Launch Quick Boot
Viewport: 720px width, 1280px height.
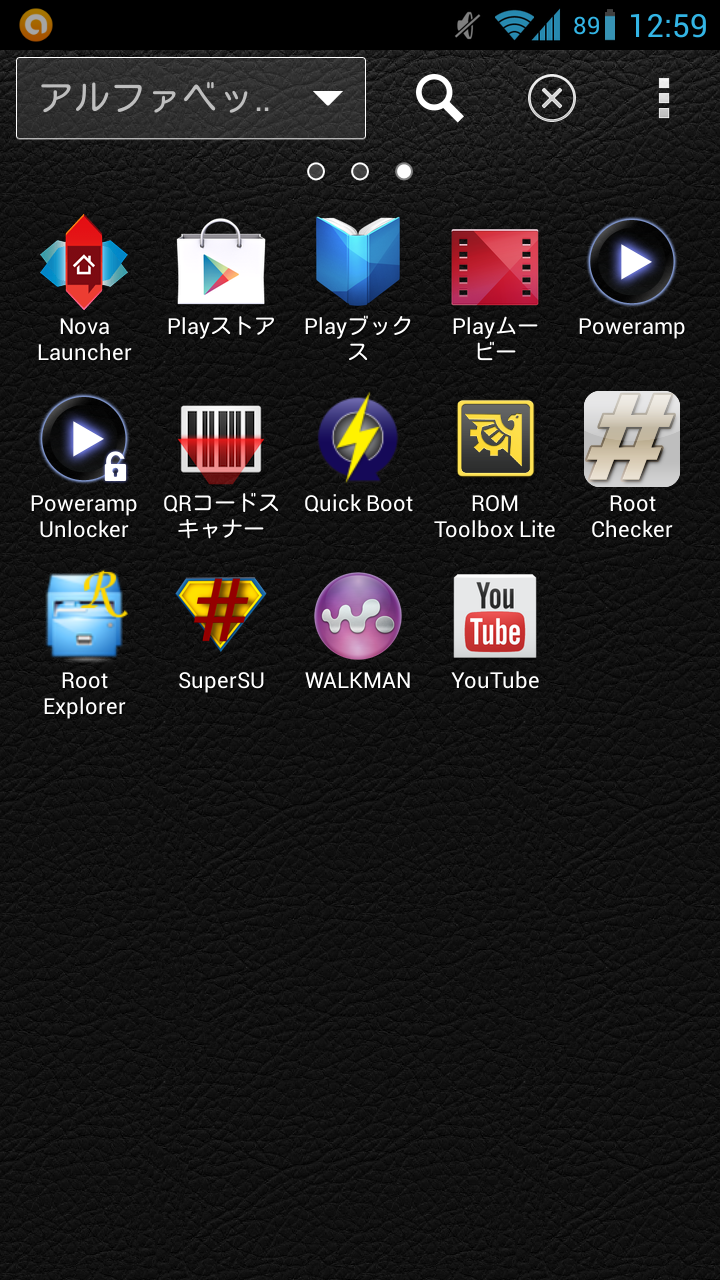pos(358,438)
